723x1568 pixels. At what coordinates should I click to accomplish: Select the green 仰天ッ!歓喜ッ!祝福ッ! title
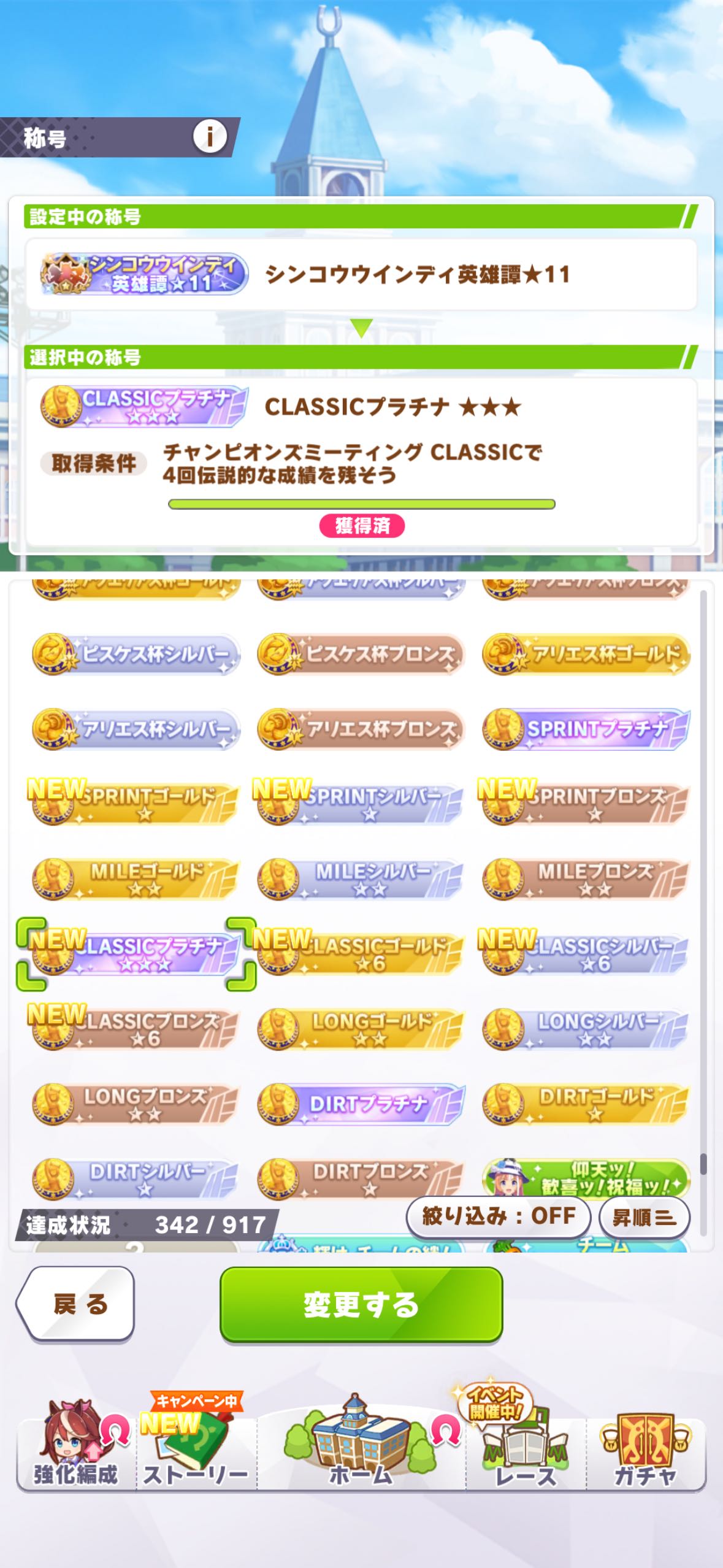point(586,1178)
